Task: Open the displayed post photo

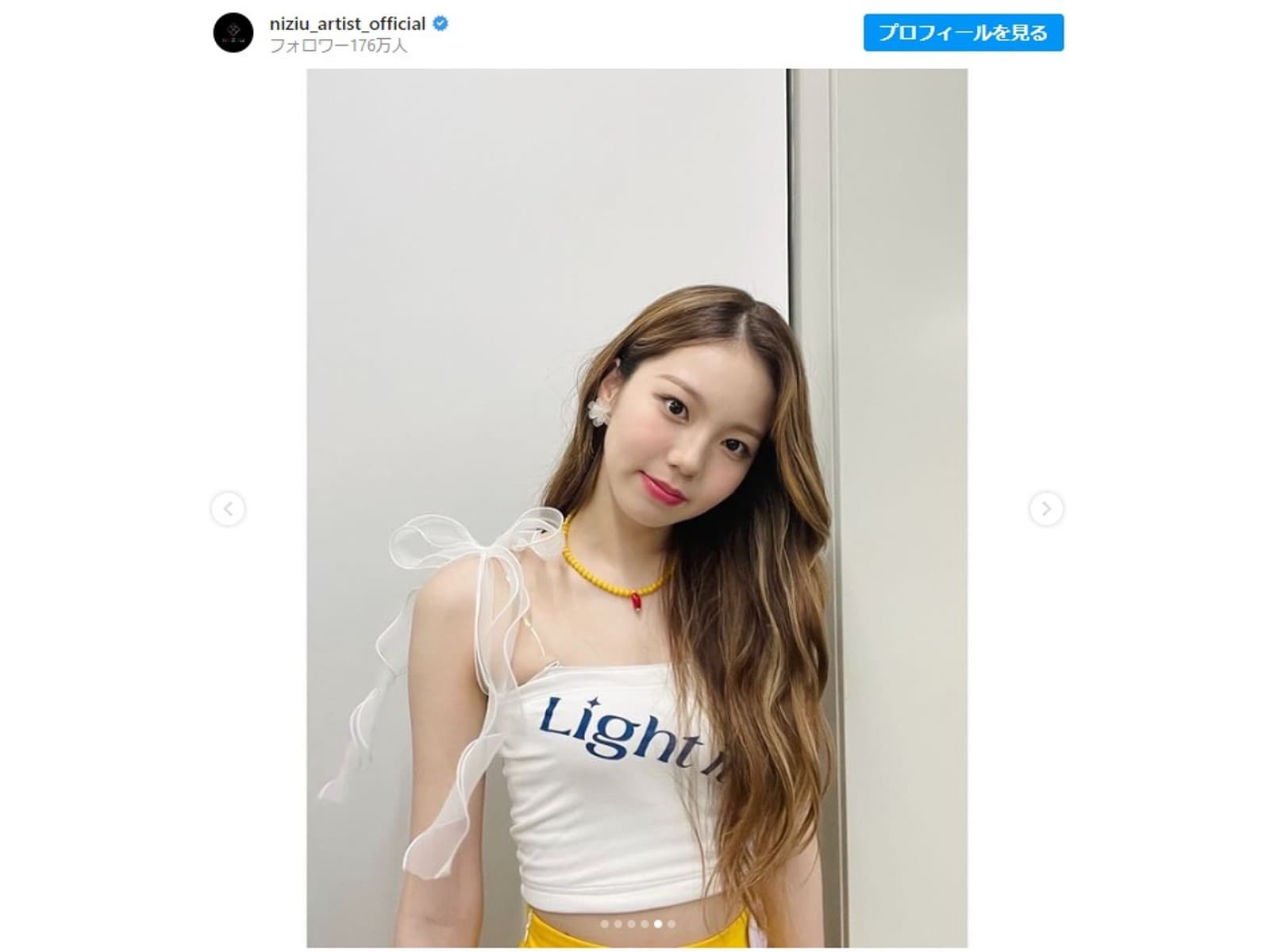Action: click(637, 508)
